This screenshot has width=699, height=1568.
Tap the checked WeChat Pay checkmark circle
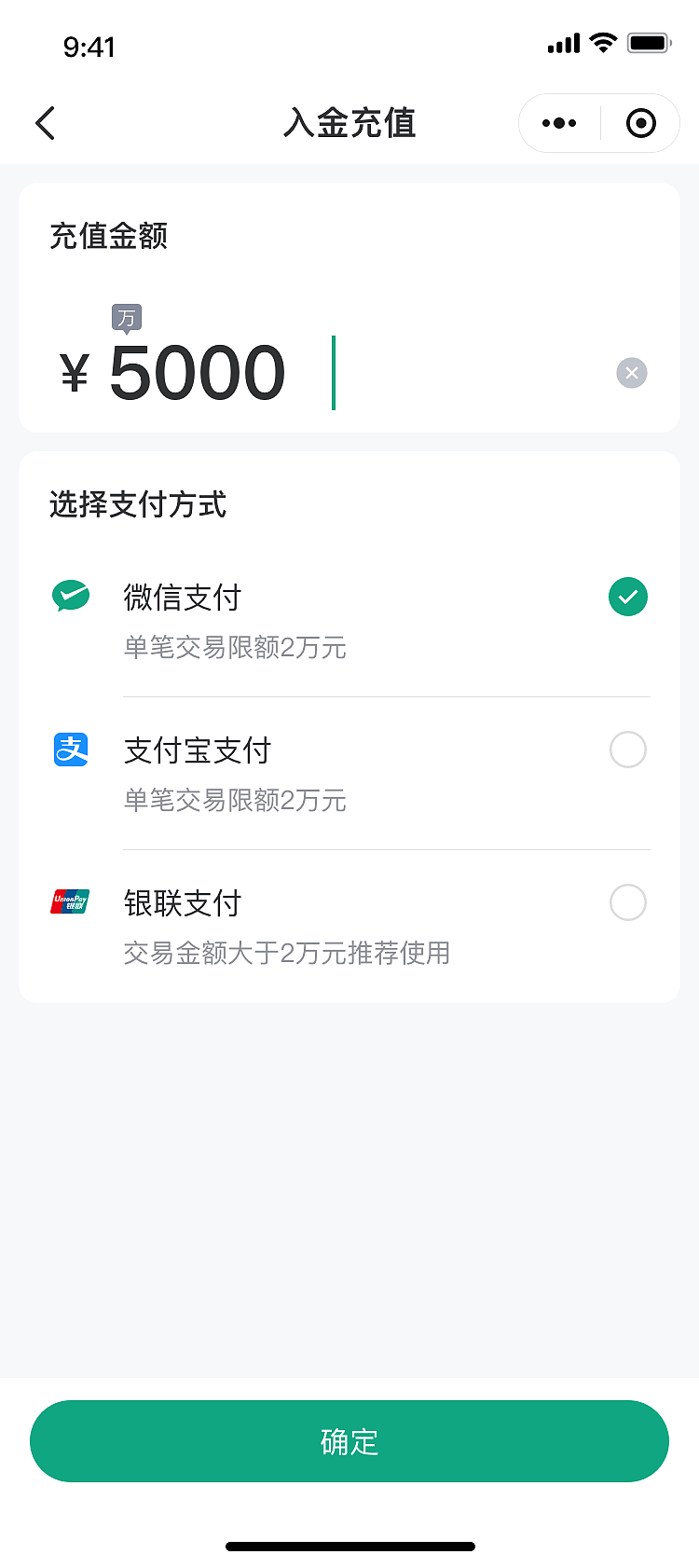[x=627, y=597]
